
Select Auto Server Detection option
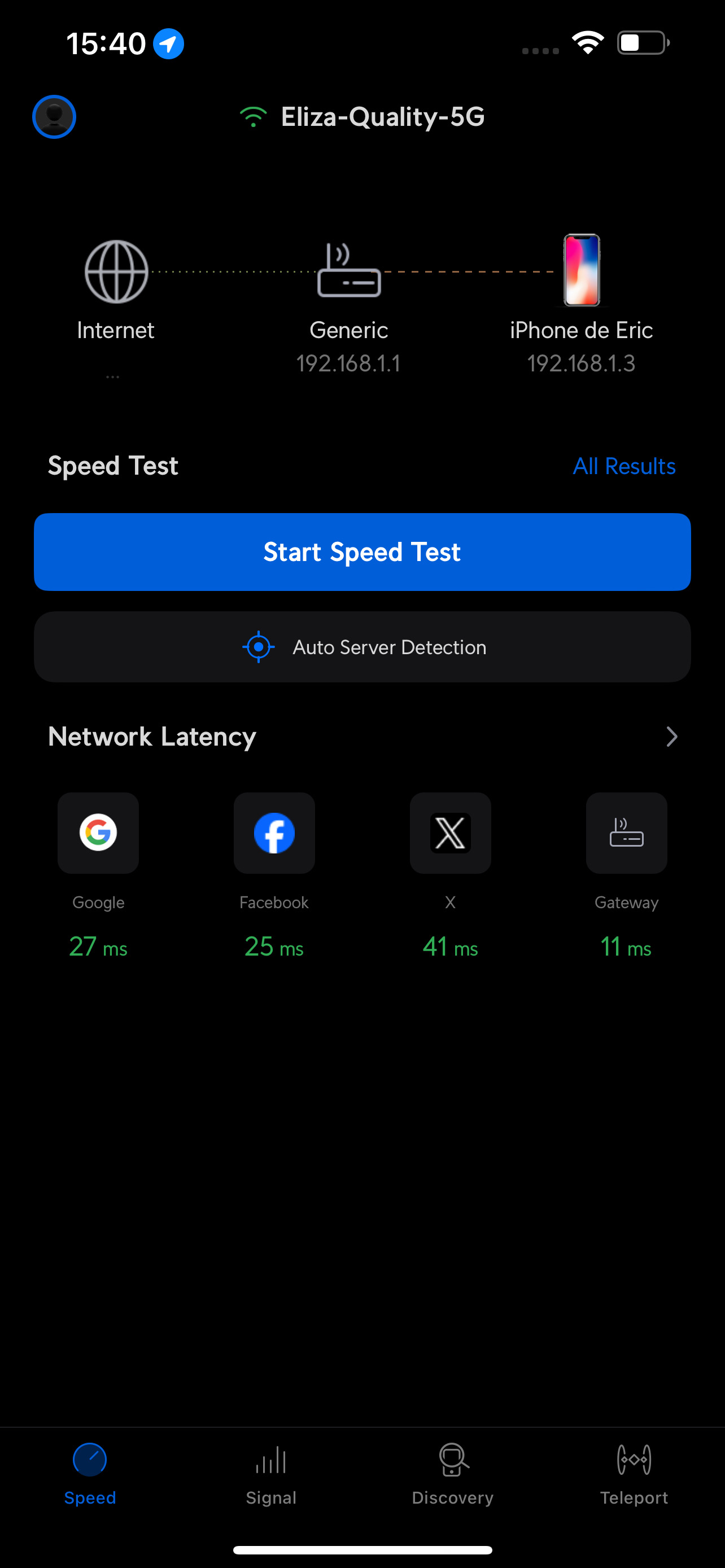coord(362,646)
